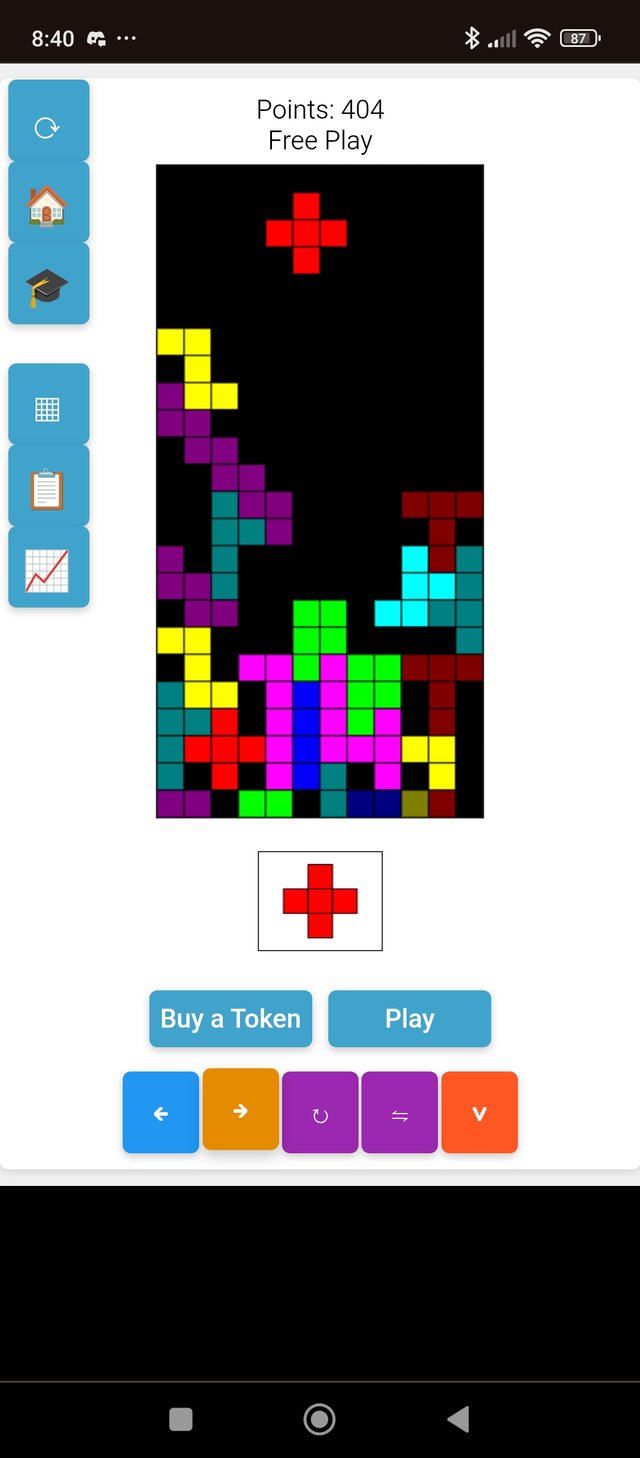Image resolution: width=640 pixels, height=1458 pixels.
Task: Open recent apps from navigation bar
Action: click(181, 1418)
